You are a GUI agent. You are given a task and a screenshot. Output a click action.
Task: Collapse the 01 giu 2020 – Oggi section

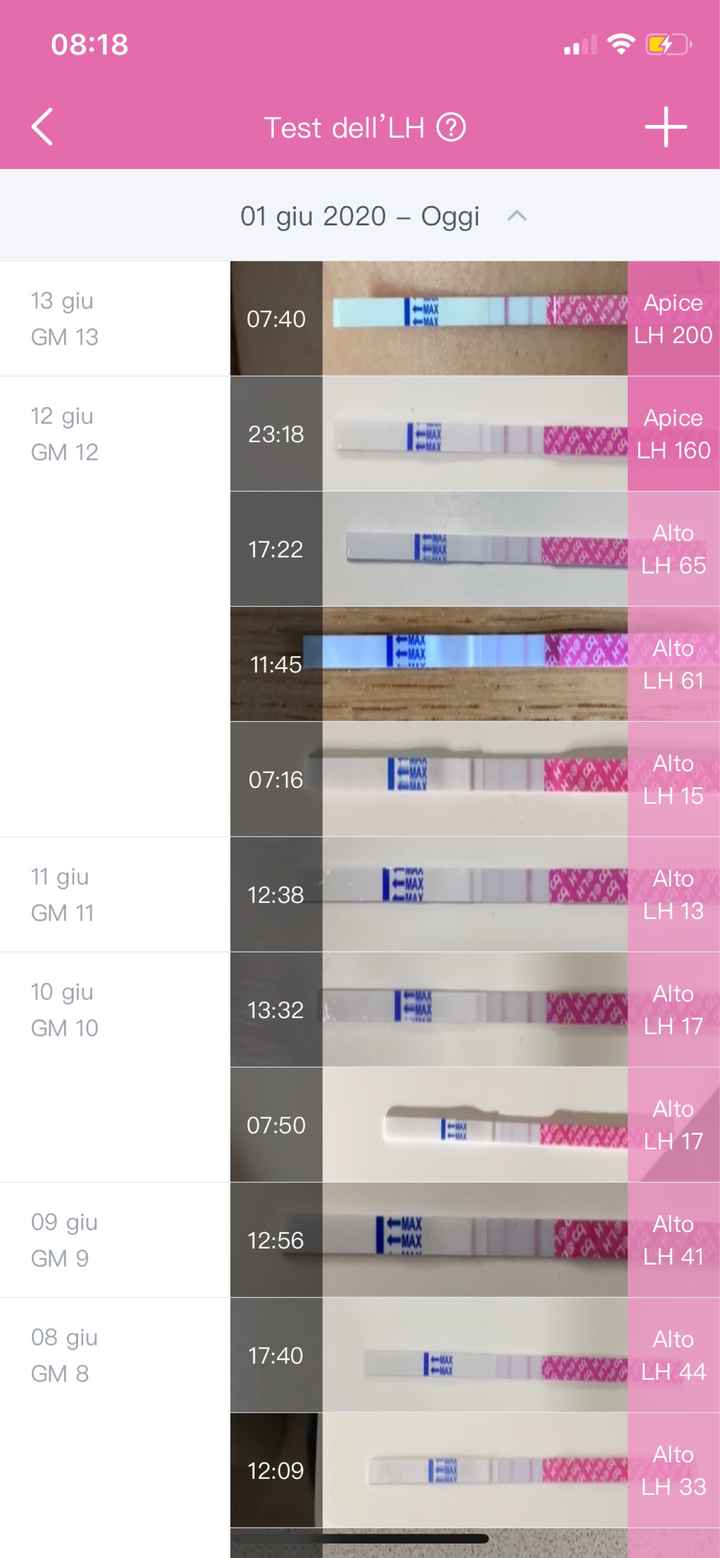tap(516, 216)
